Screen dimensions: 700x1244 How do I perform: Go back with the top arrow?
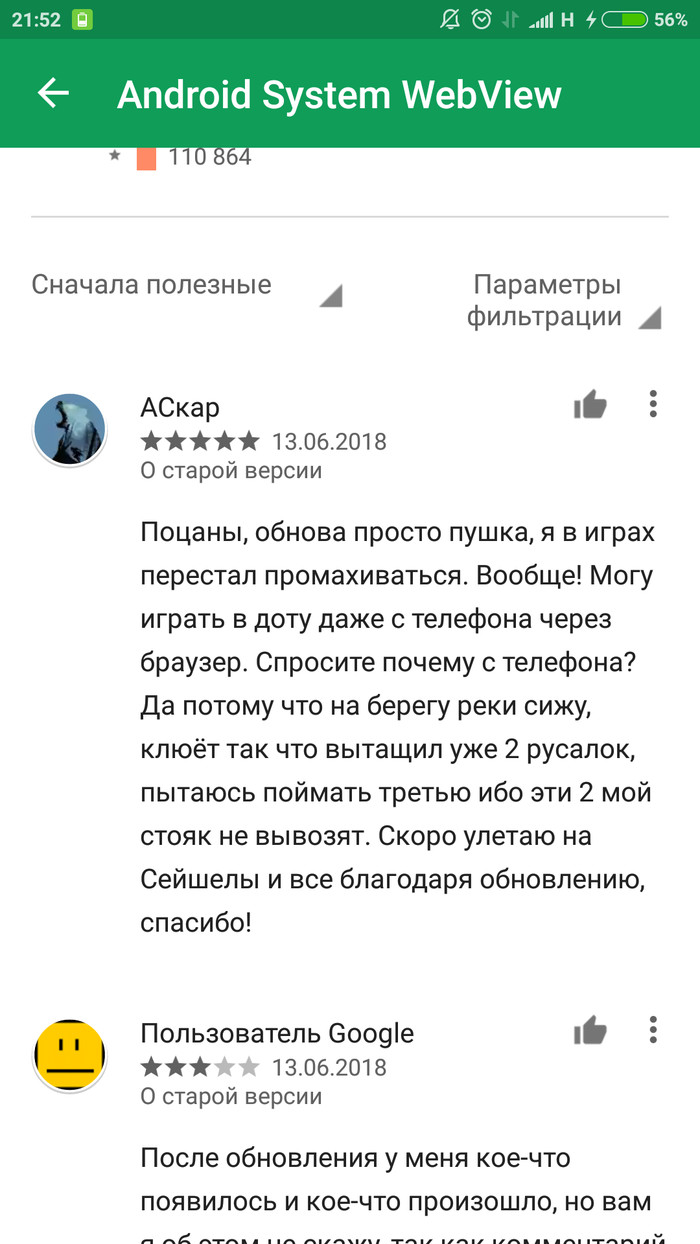point(53,94)
